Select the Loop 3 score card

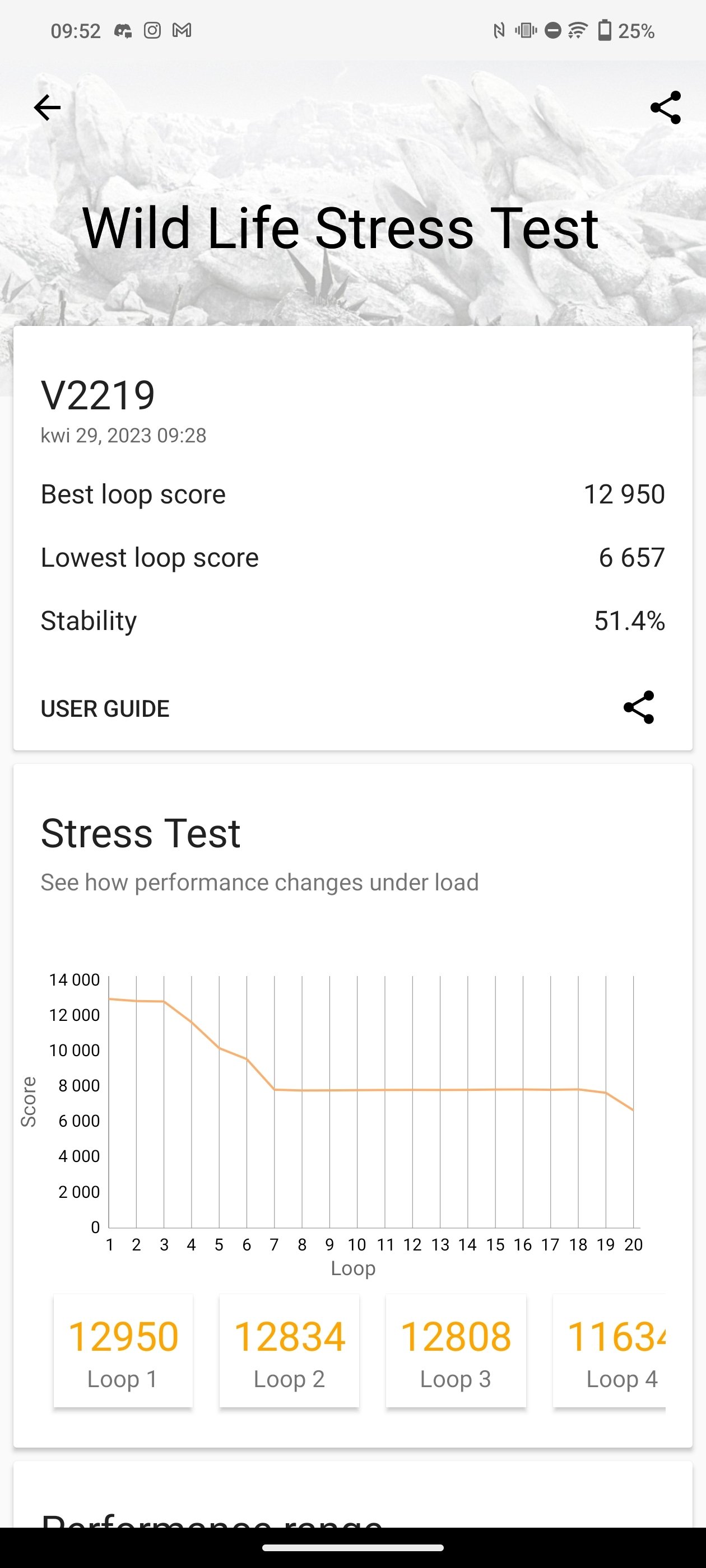[x=456, y=1351]
